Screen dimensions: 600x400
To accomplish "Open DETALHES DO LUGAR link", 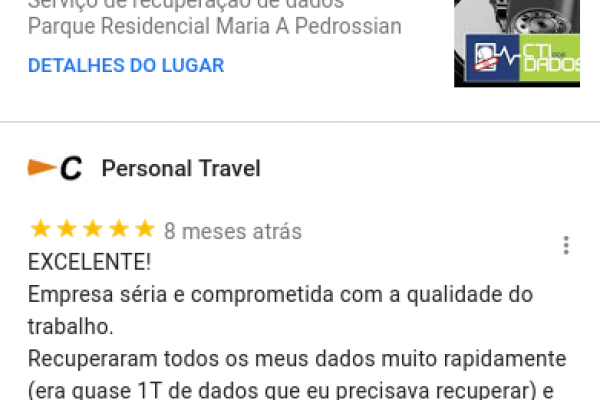I will coord(126,66).
